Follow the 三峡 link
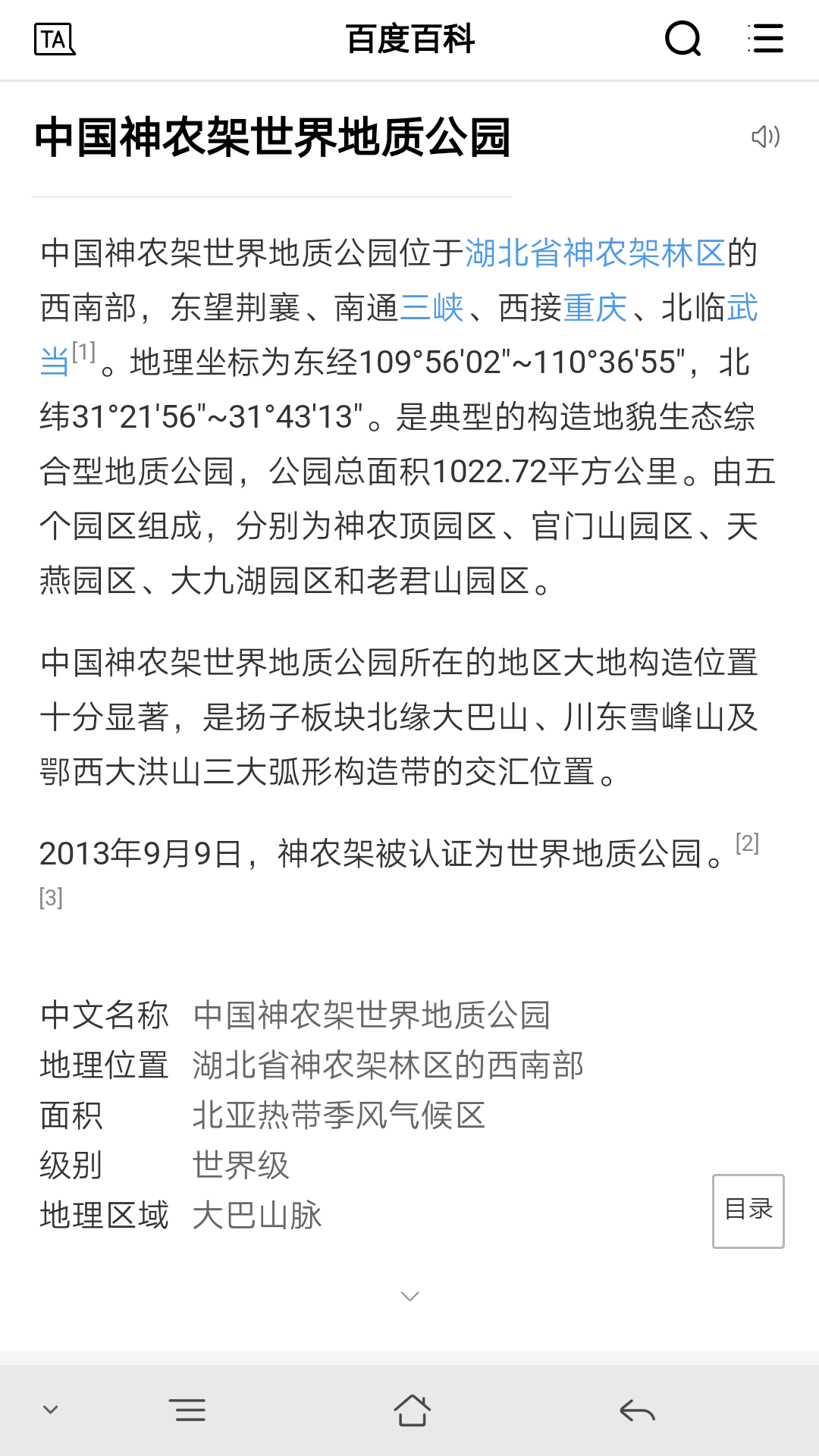This screenshot has height=1456, width=819. click(431, 308)
